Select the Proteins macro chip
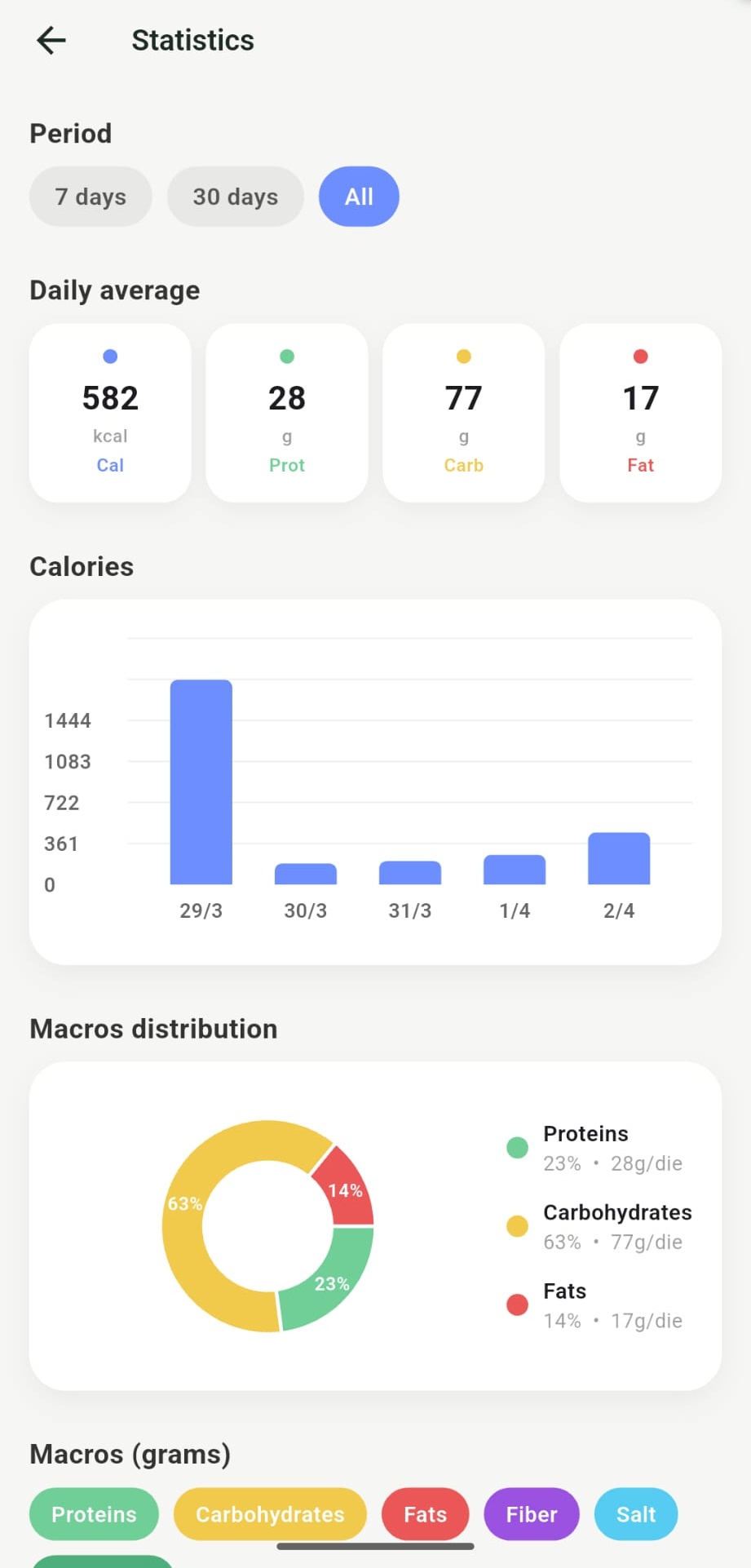This screenshot has width=751, height=1568. coord(94,1514)
